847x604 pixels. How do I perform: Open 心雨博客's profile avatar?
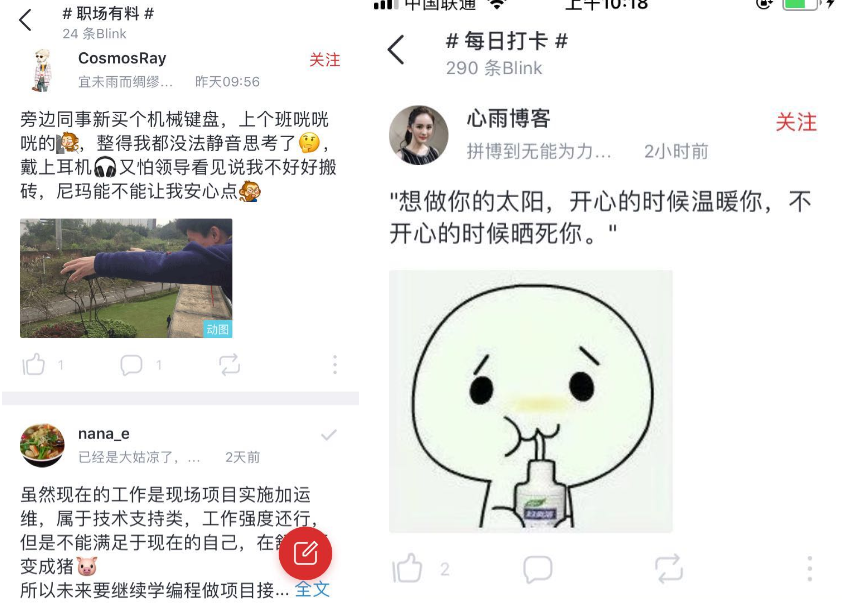[x=418, y=133]
